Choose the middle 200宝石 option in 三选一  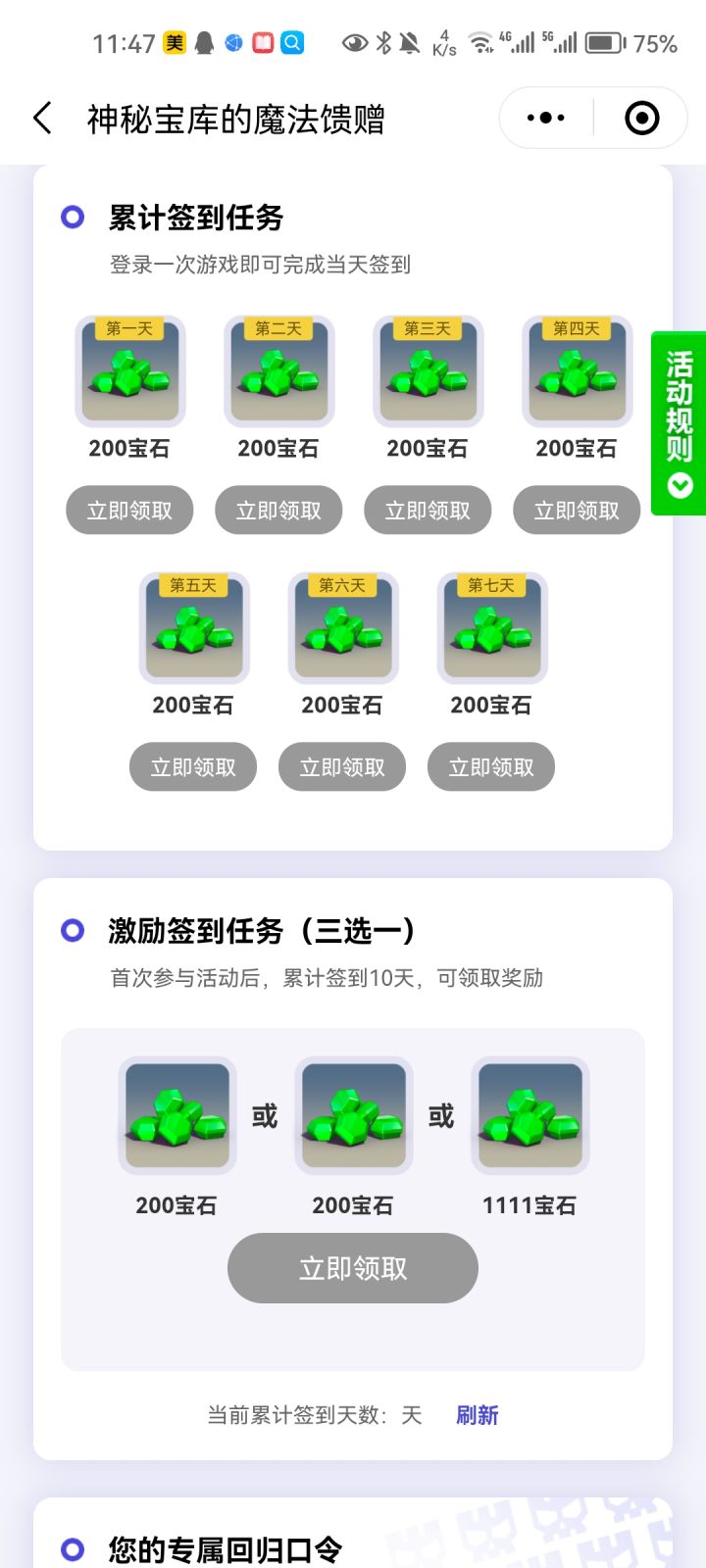(353, 1115)
